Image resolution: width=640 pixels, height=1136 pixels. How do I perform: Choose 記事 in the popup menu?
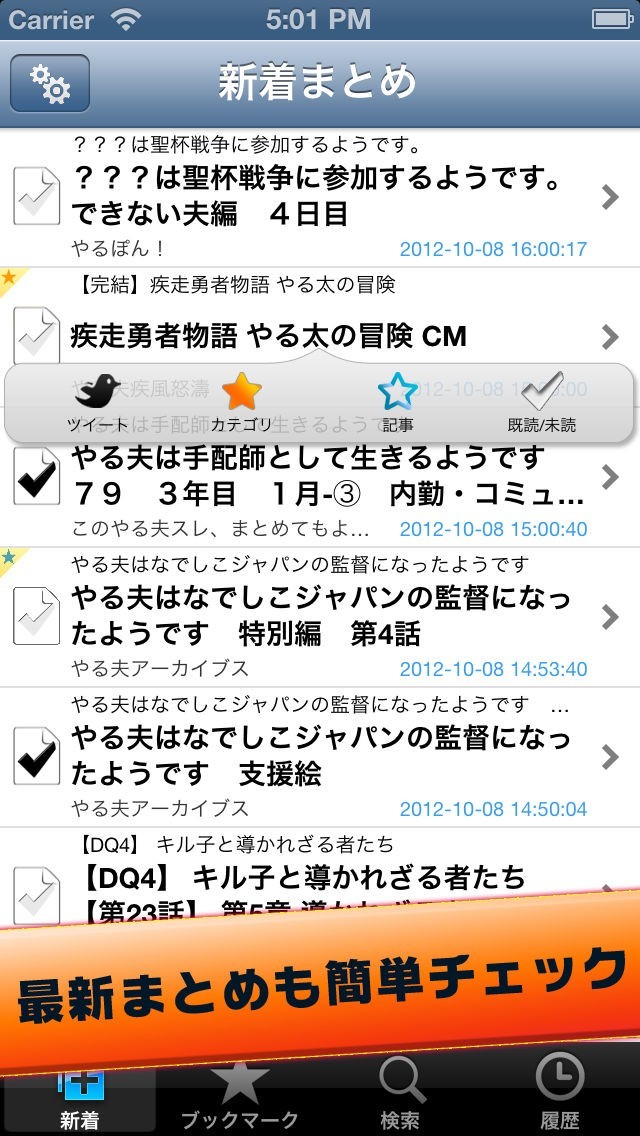398,402
